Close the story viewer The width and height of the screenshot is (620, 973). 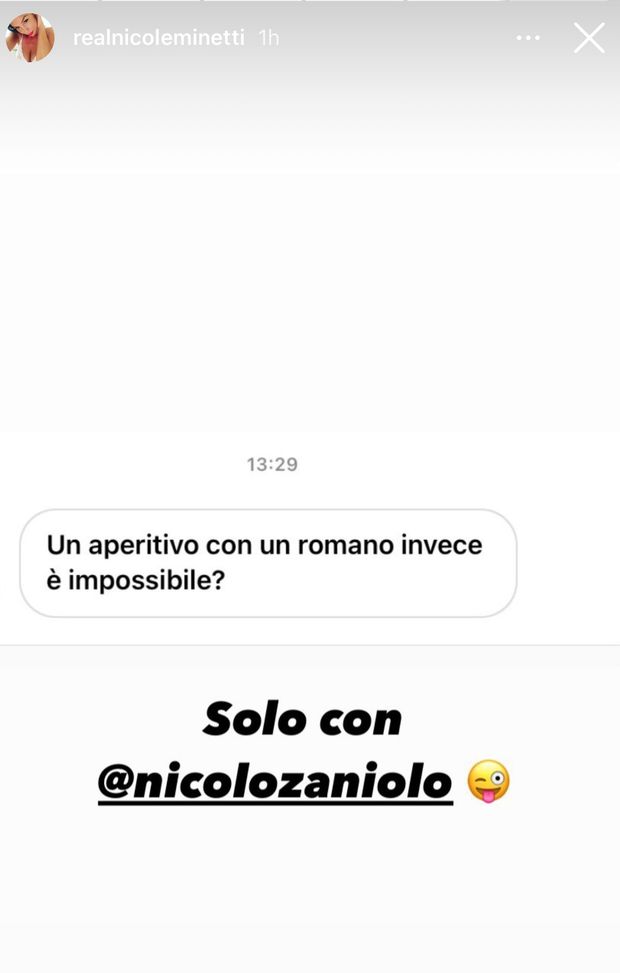(x=588, y=38)
